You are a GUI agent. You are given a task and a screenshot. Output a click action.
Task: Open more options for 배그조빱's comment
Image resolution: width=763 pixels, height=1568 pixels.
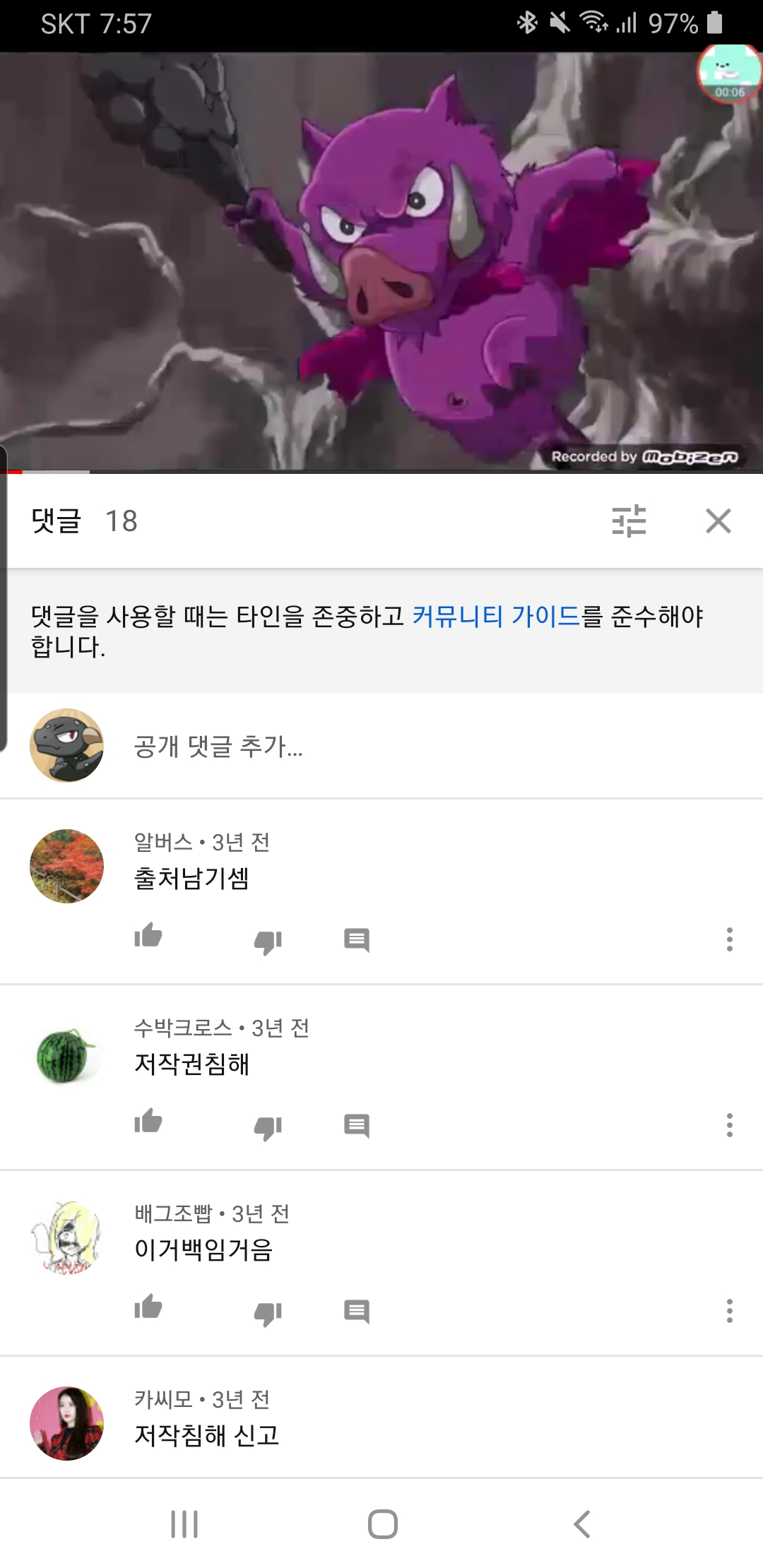729,1311
